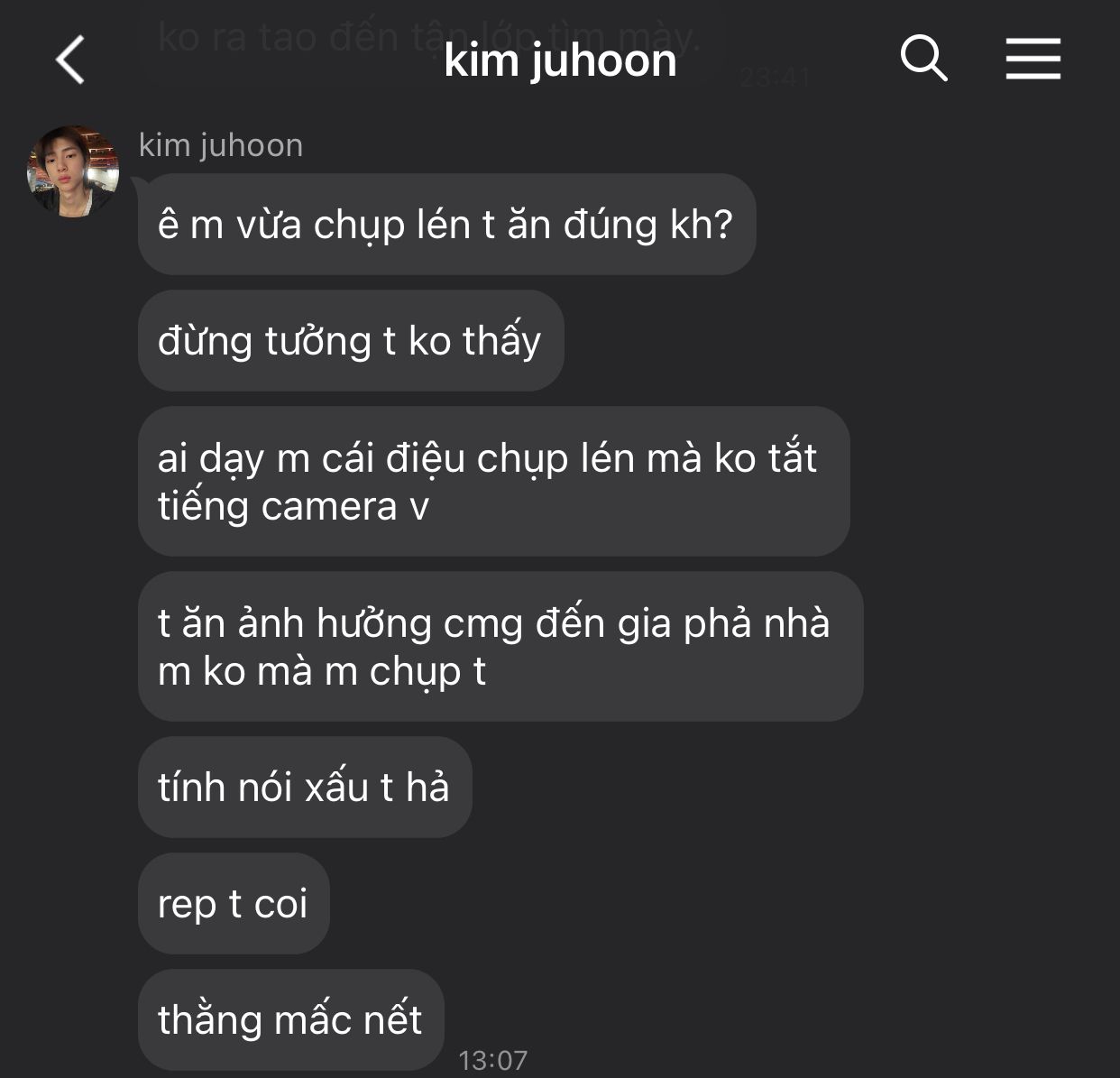Open kim juhoon's profile picture

(x=73, y=171)
